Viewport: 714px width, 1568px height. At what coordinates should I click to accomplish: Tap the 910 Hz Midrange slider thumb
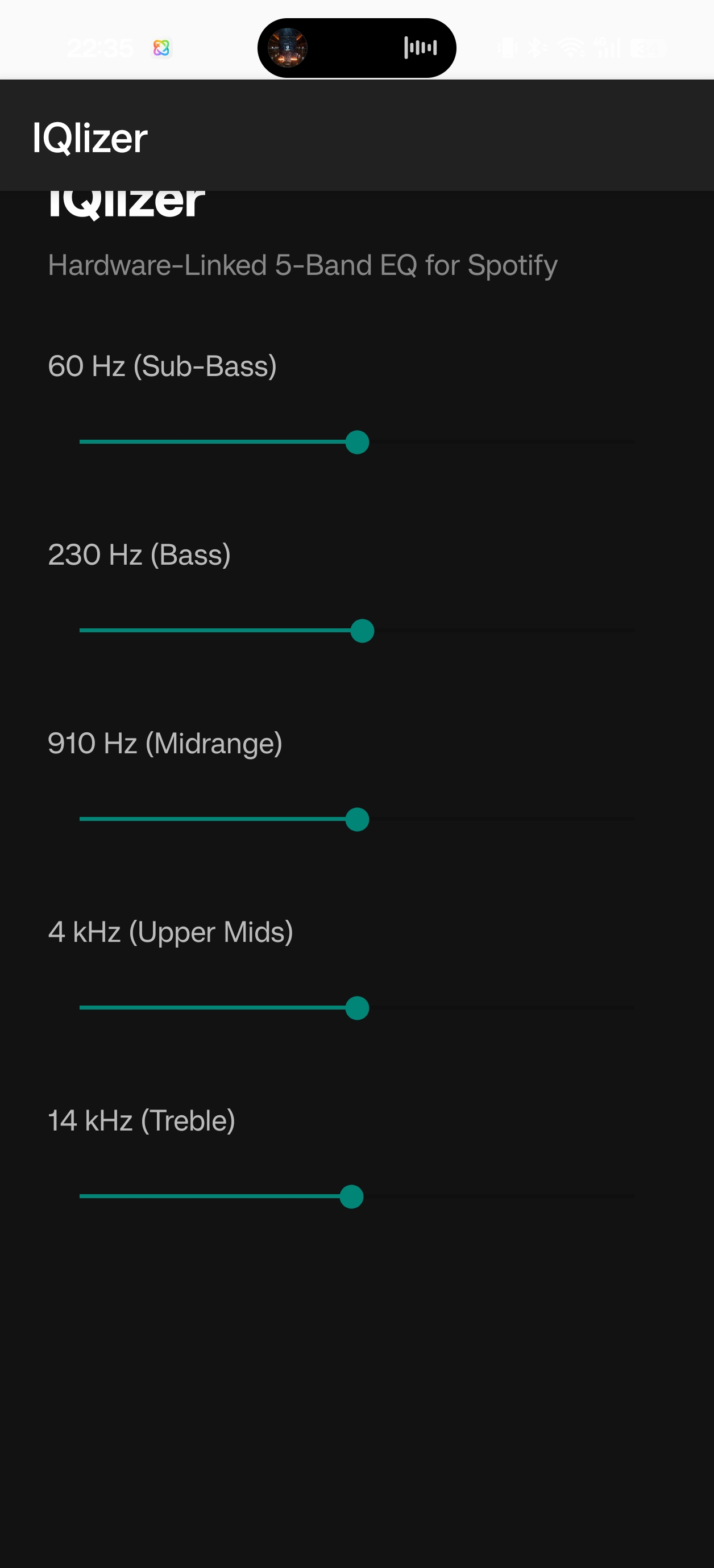tap(357, 819)
